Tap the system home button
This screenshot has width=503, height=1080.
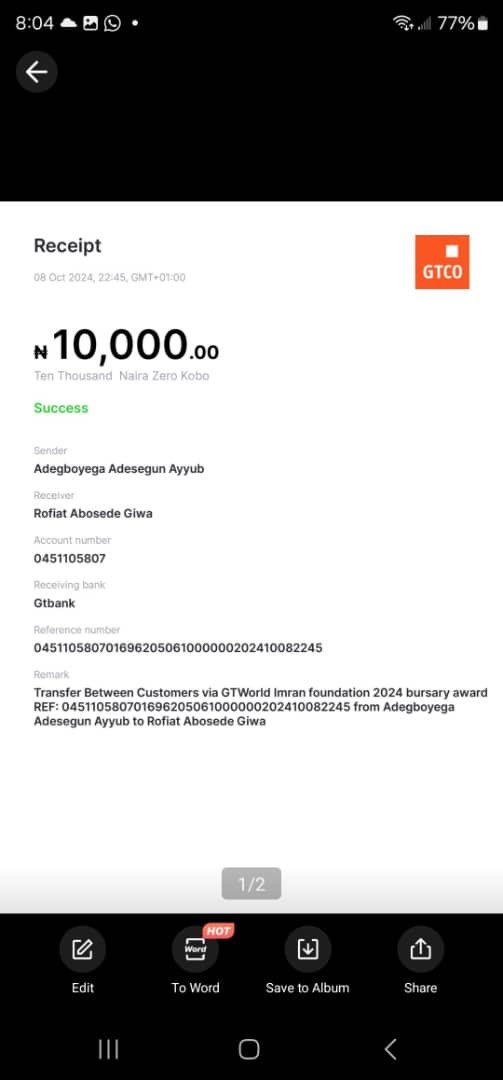tap(249, 1049)
